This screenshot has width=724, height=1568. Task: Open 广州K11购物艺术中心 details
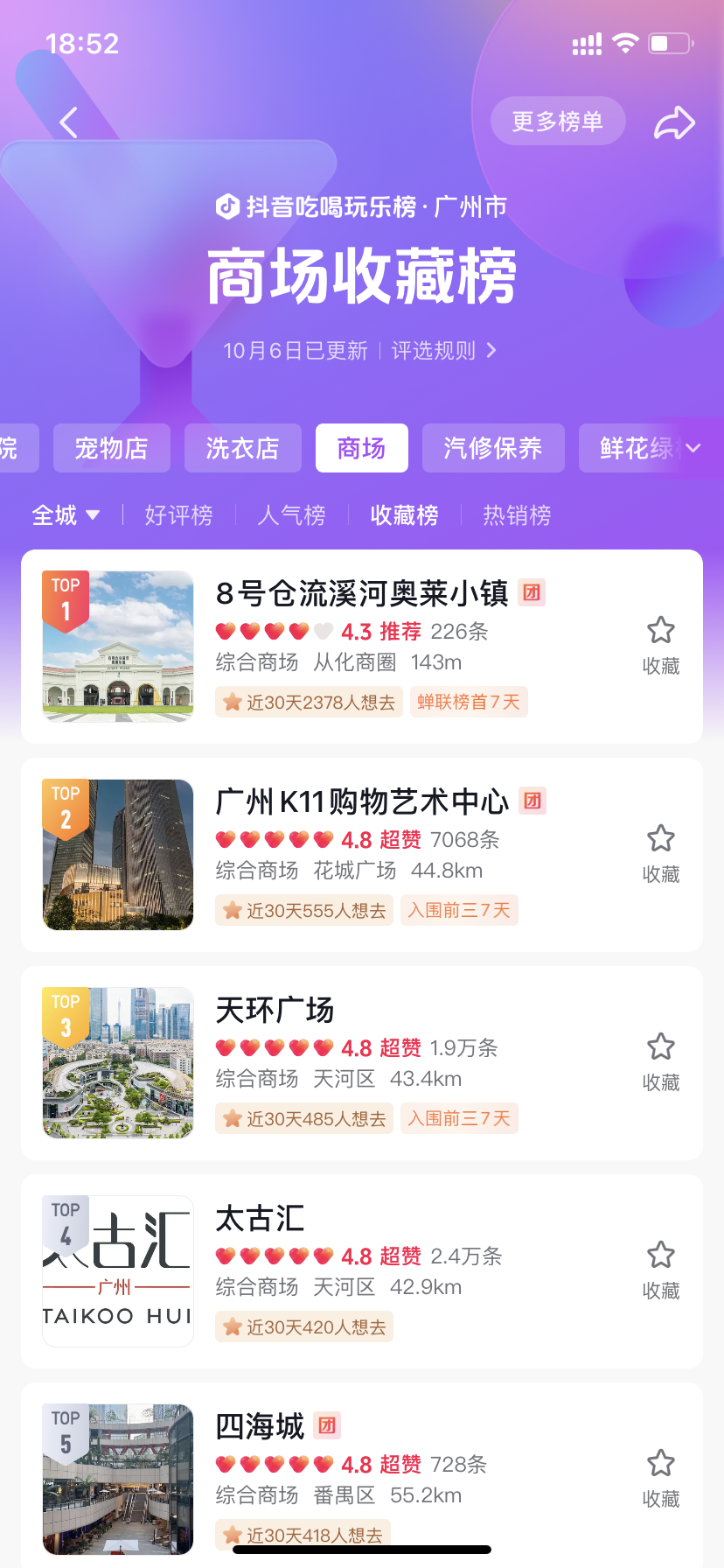[362, 801]
